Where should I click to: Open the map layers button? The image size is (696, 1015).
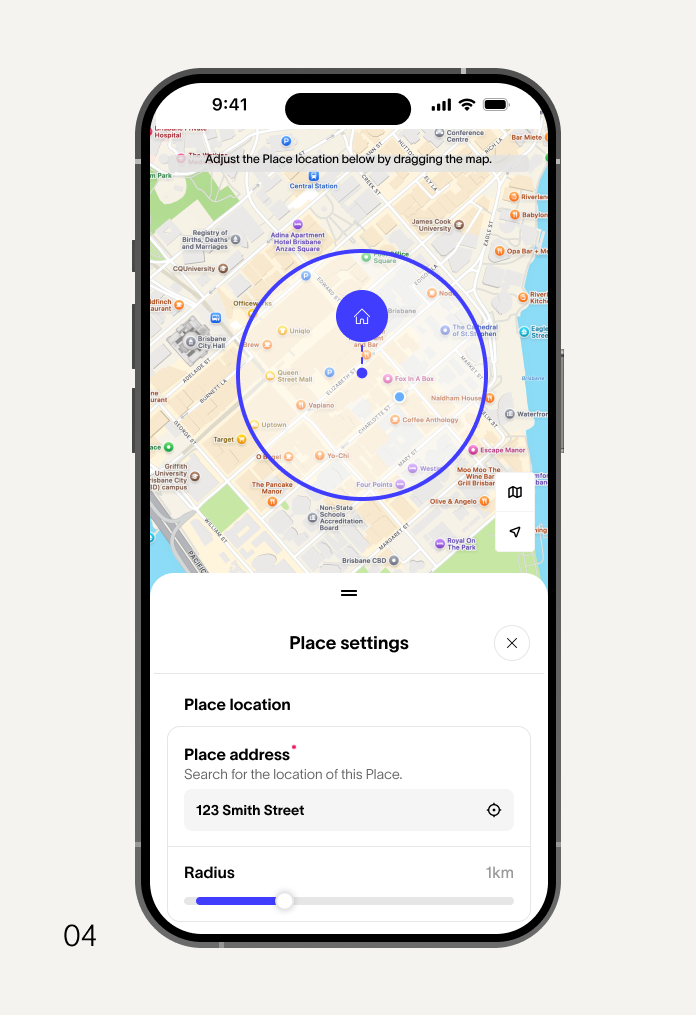pos(515,492)
